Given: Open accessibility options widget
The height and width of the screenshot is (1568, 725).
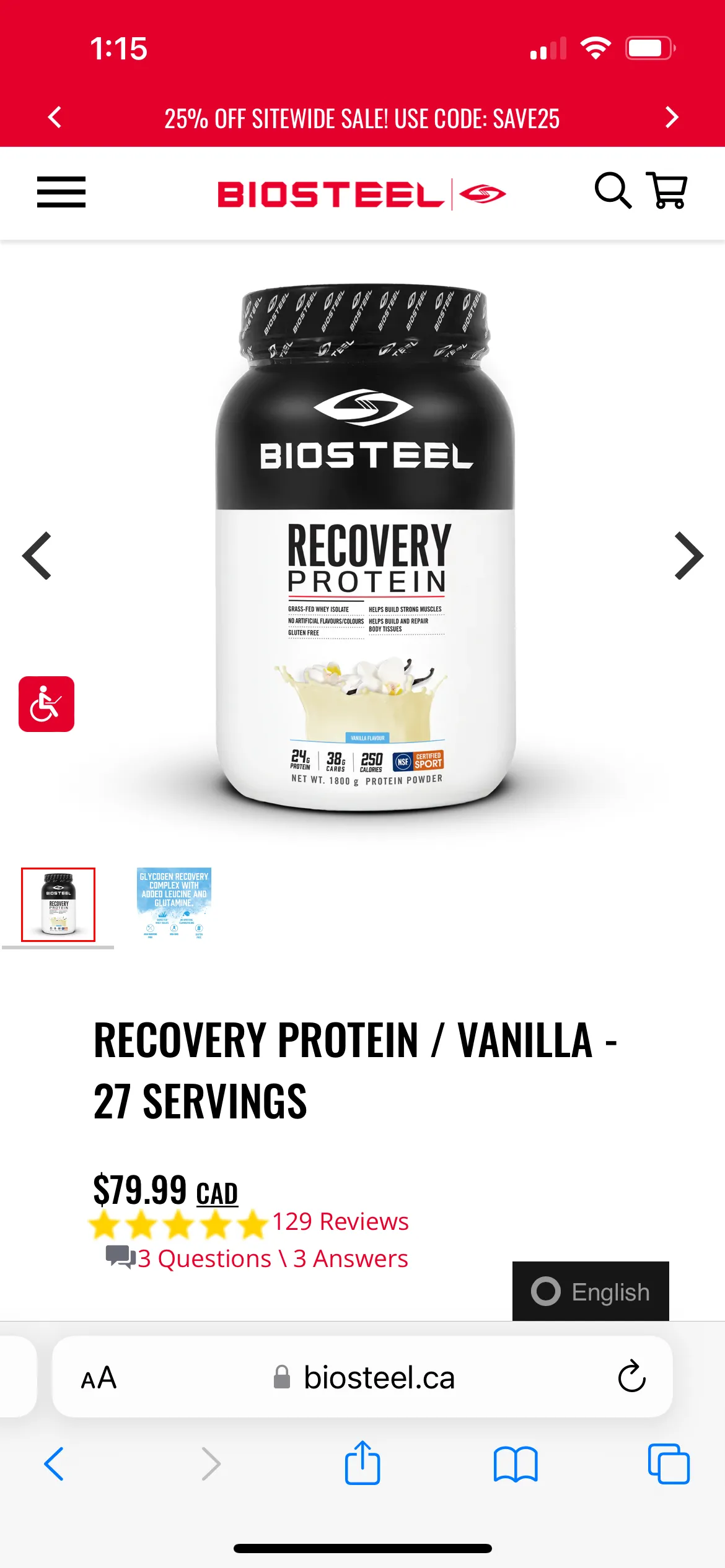Looking at the screenshot, I should 46,704.
